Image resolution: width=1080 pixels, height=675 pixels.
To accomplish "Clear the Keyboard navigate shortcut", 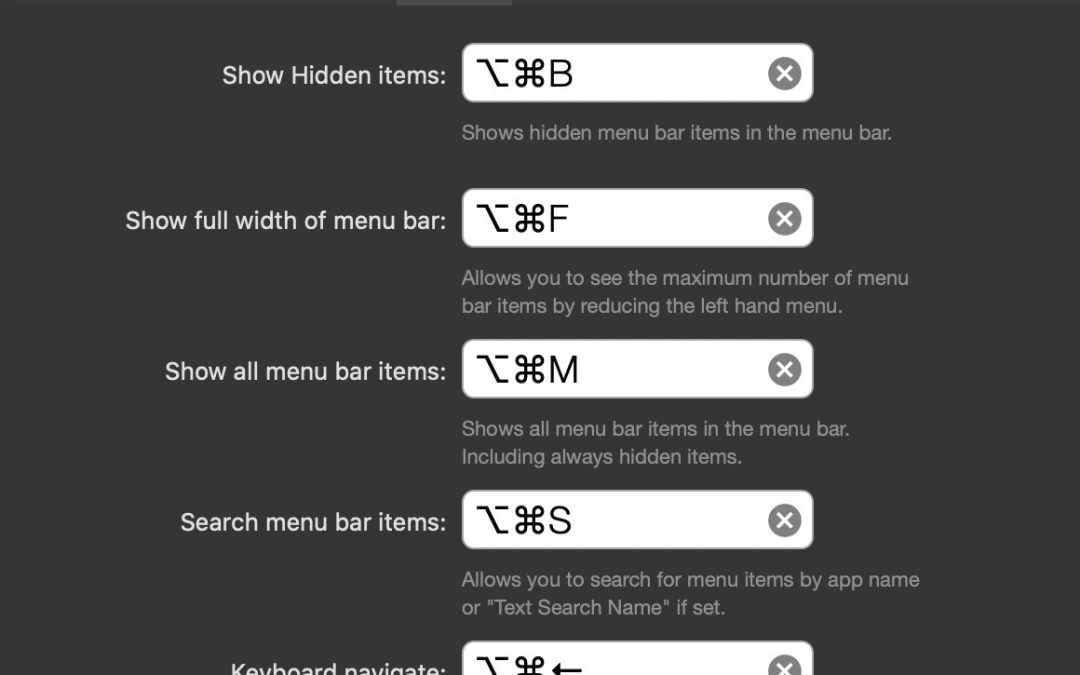I will 785,667.
